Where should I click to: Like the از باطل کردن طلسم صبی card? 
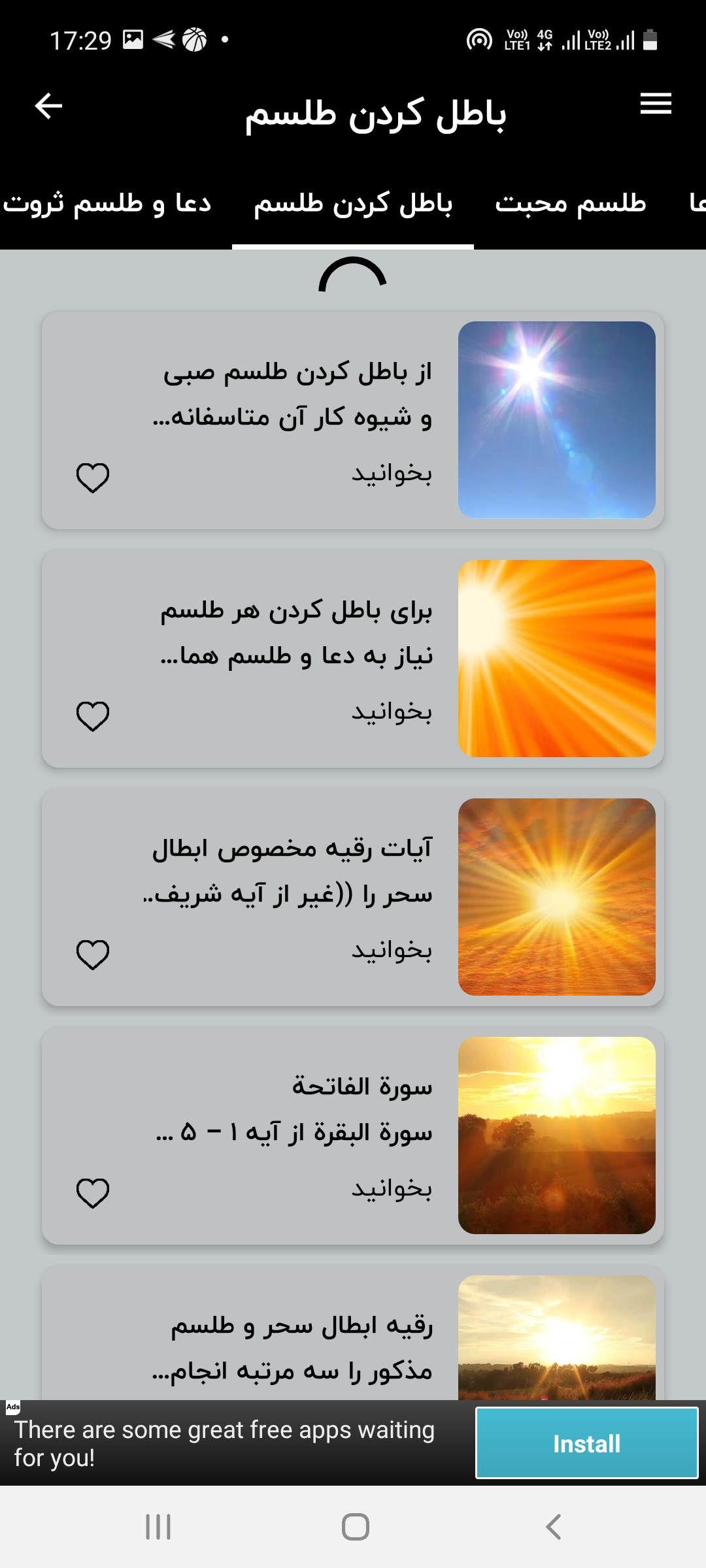tap(93, 478)
